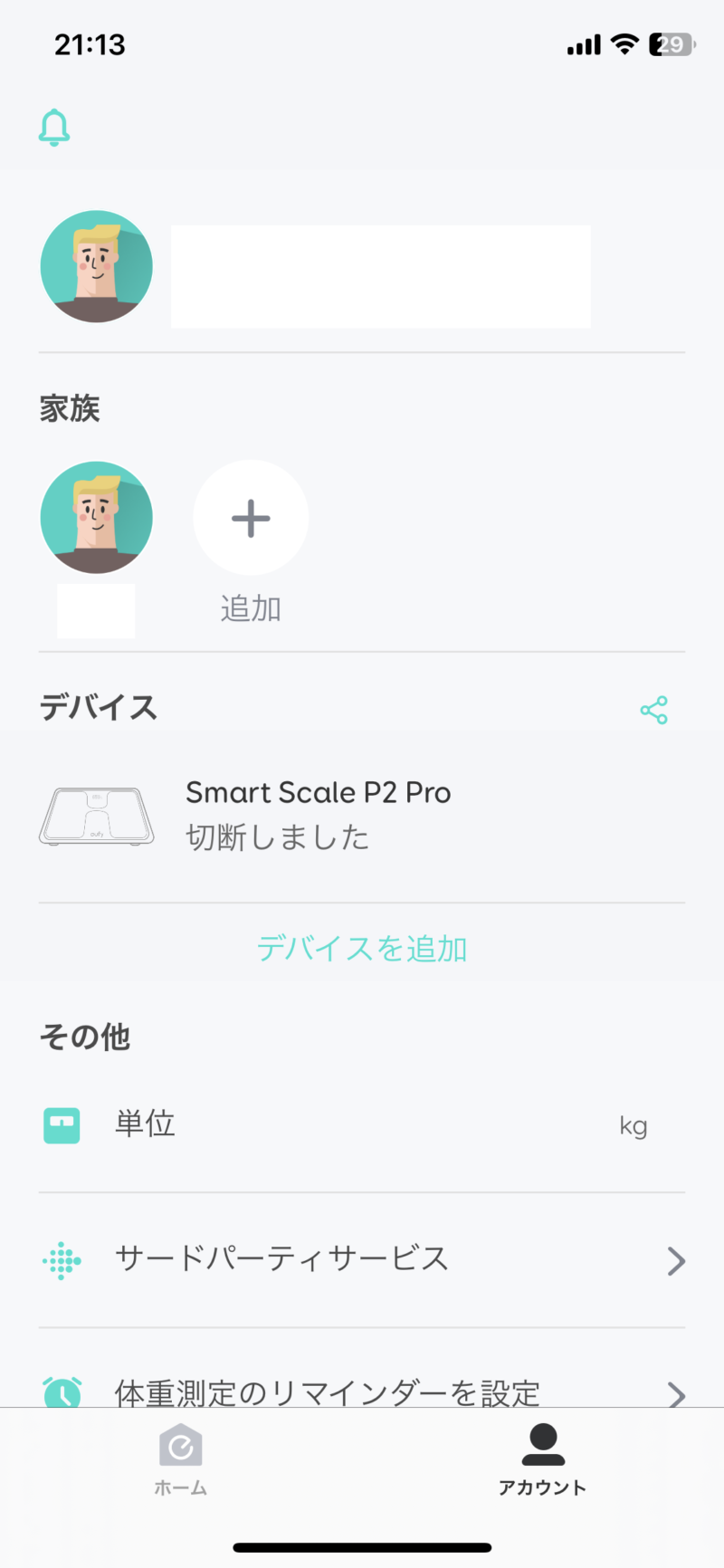Tap the profile avatar picture

point(97,266)
